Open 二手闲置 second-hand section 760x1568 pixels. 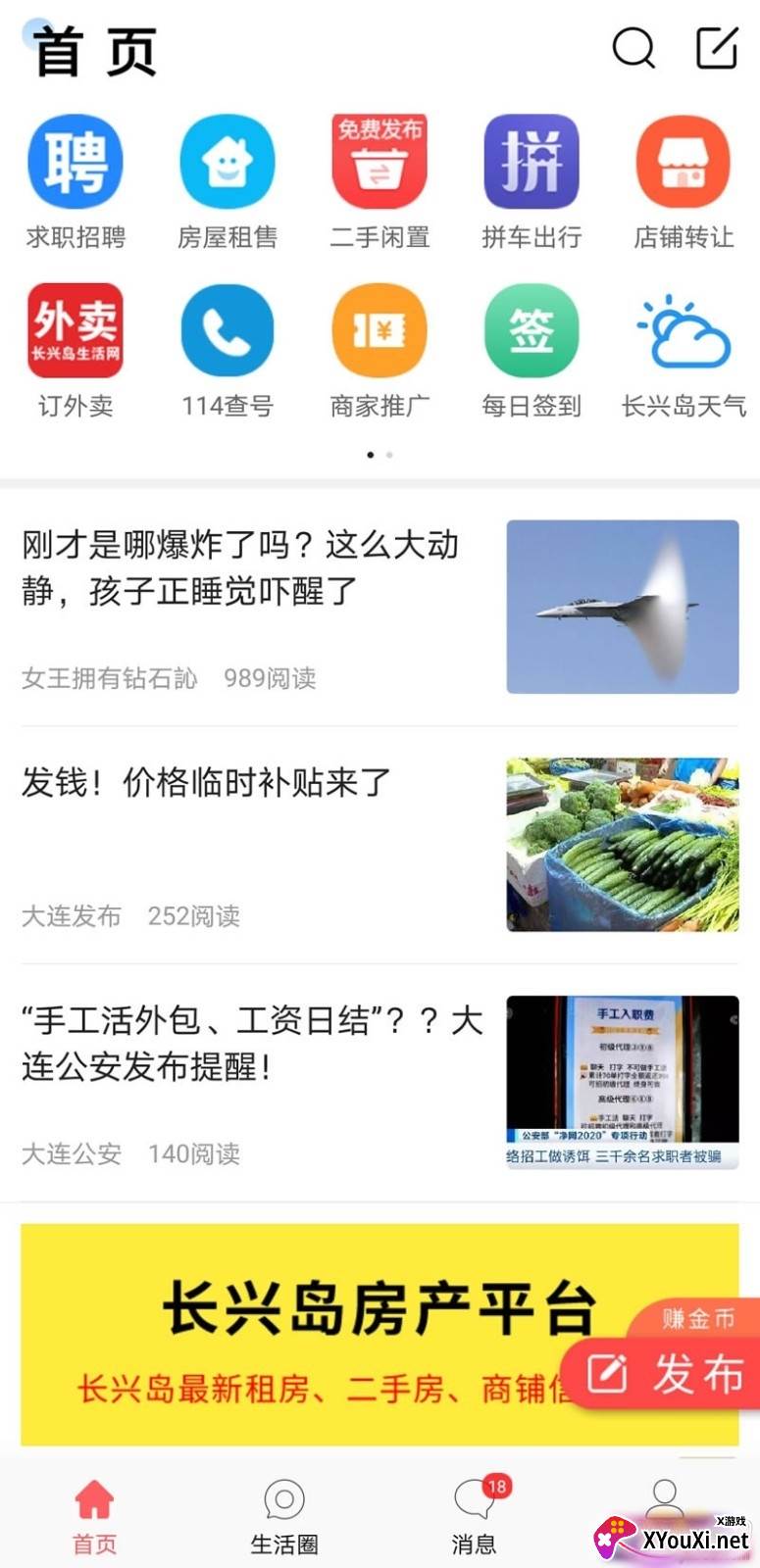point(380,182)
